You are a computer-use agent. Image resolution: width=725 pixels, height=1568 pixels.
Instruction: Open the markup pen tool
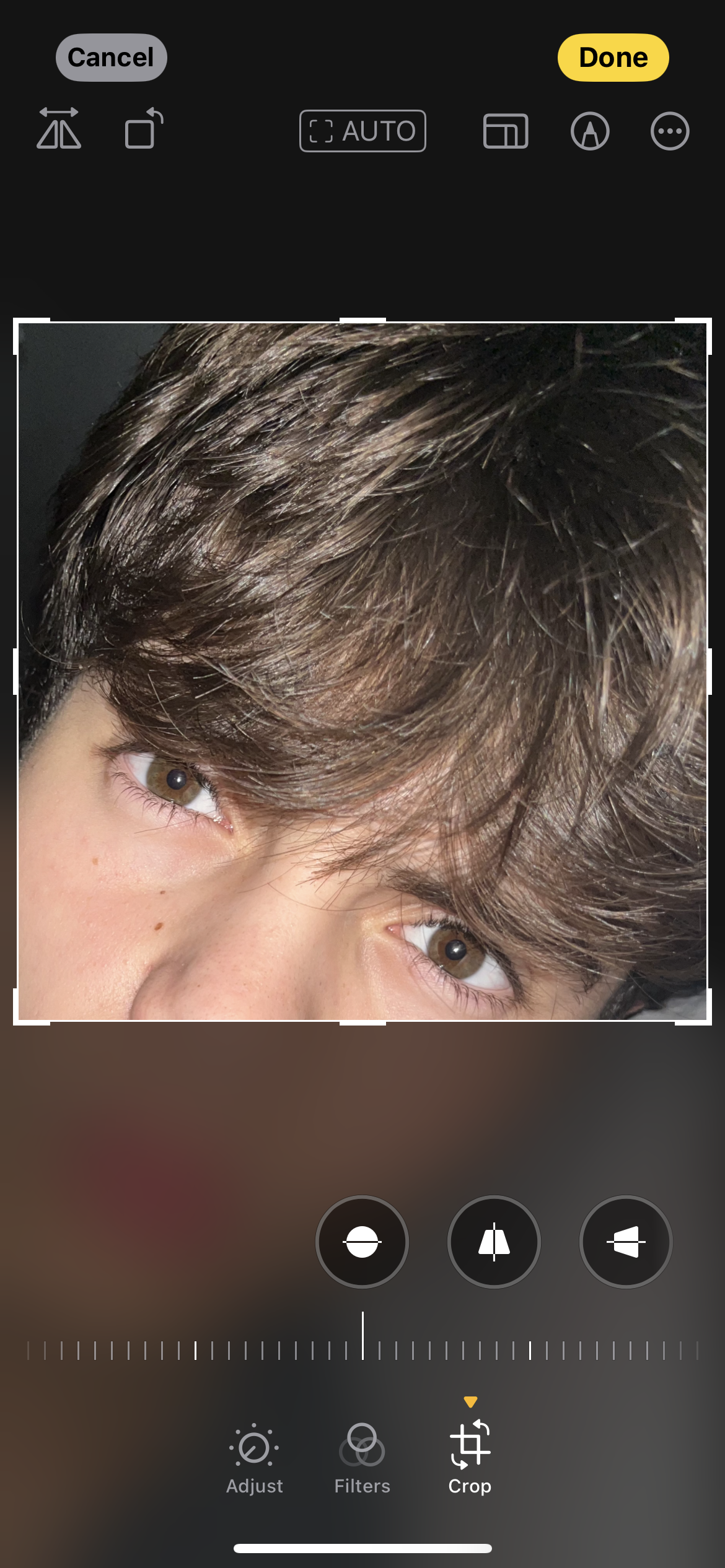click(589, 131)
